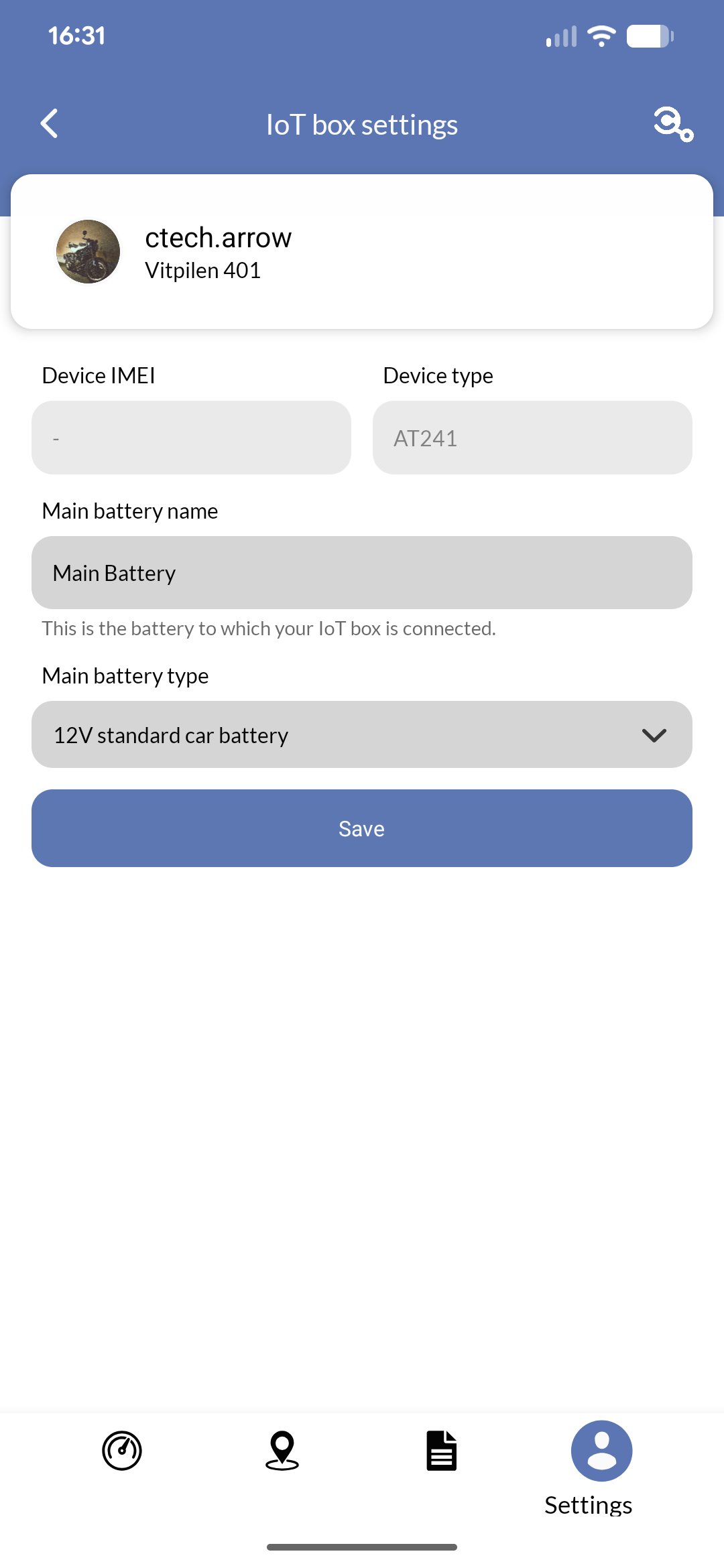Expand the Main battery type dropdown

click(362, 735)
